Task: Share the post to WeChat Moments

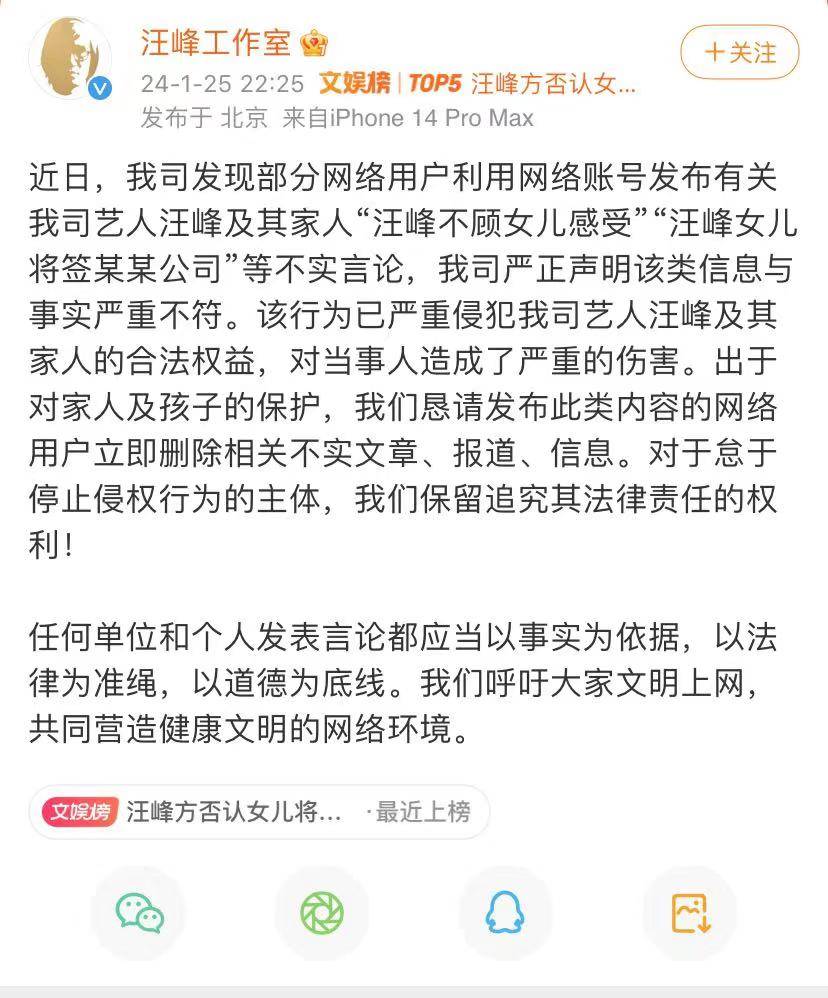Action: [x=322, y=912]
